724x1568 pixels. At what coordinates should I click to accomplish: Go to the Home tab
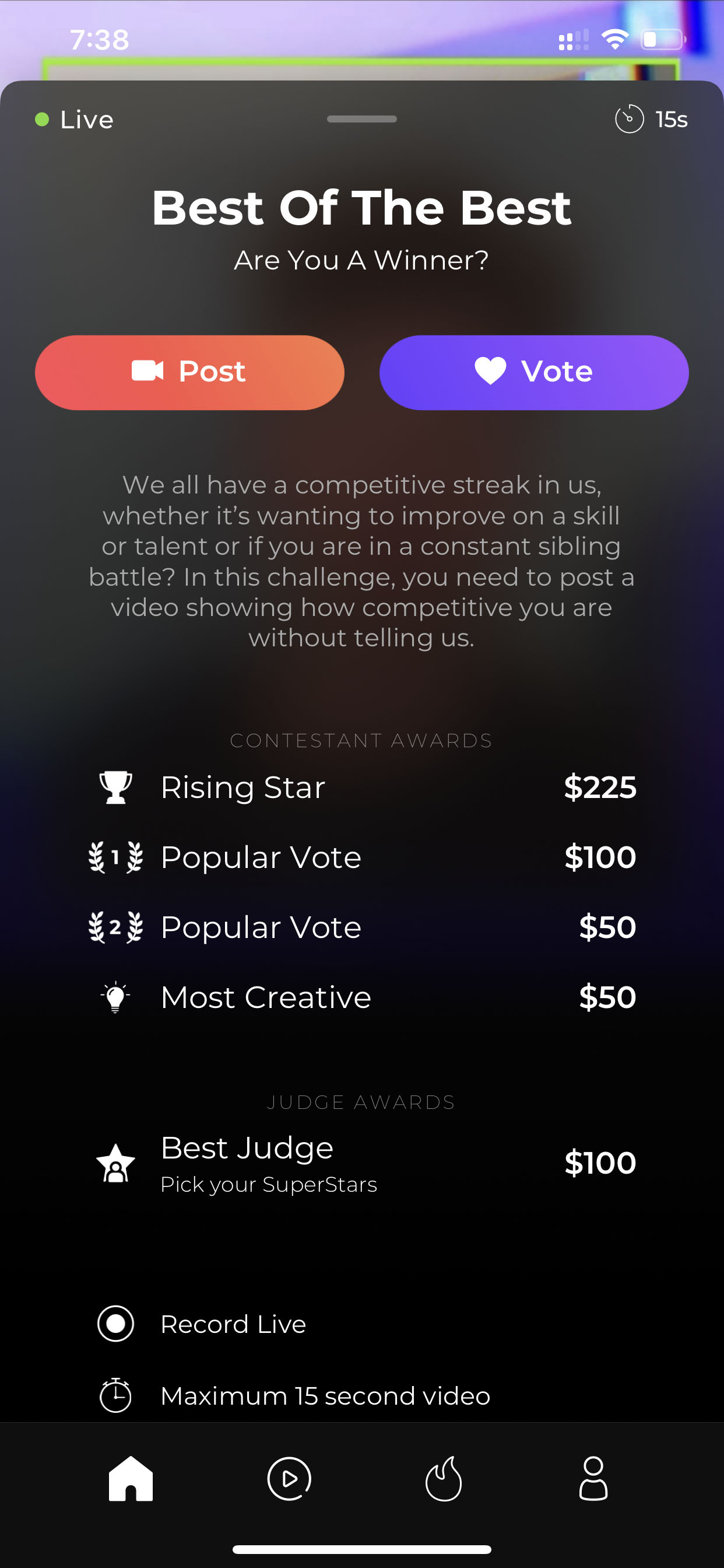(131, 1478)
